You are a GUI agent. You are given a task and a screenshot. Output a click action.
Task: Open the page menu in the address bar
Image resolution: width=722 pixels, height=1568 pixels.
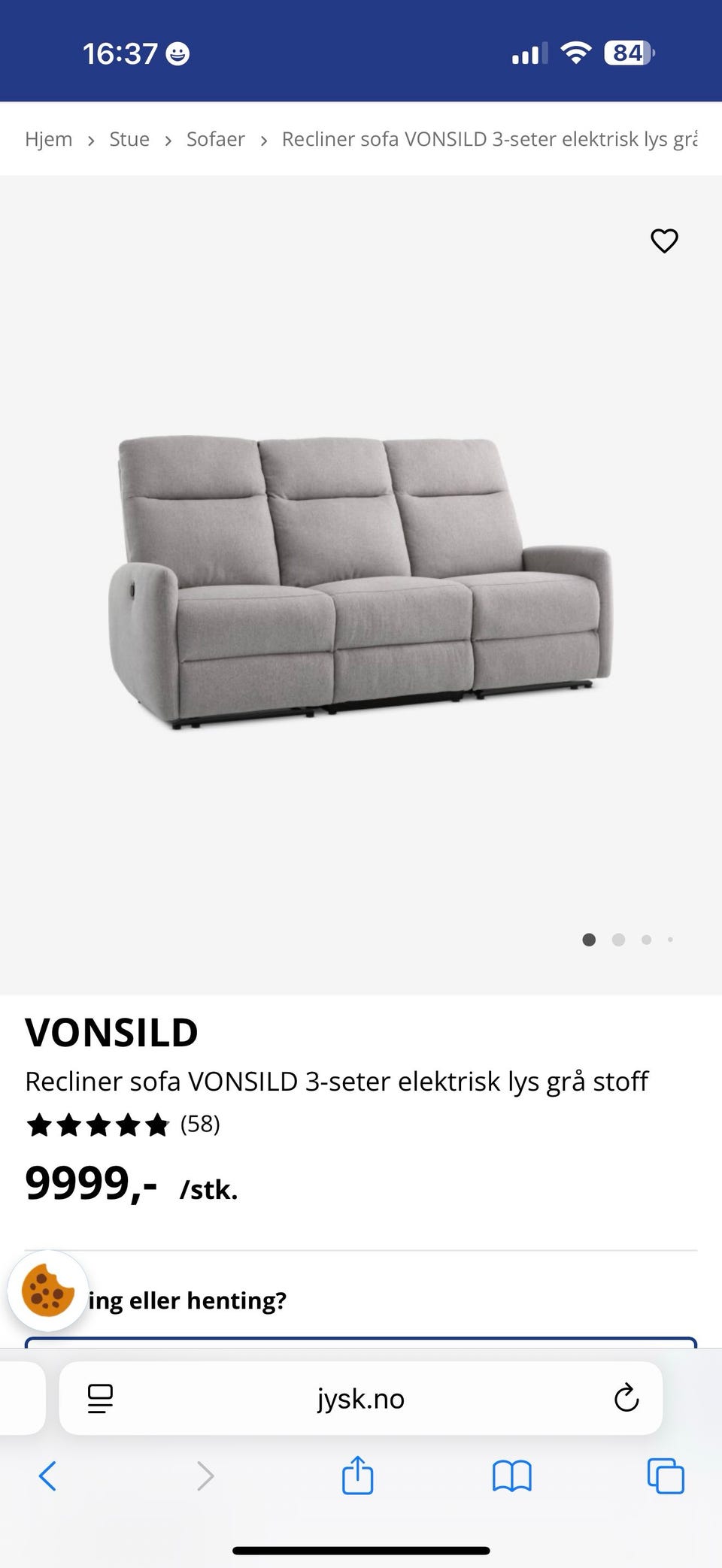100,1398
